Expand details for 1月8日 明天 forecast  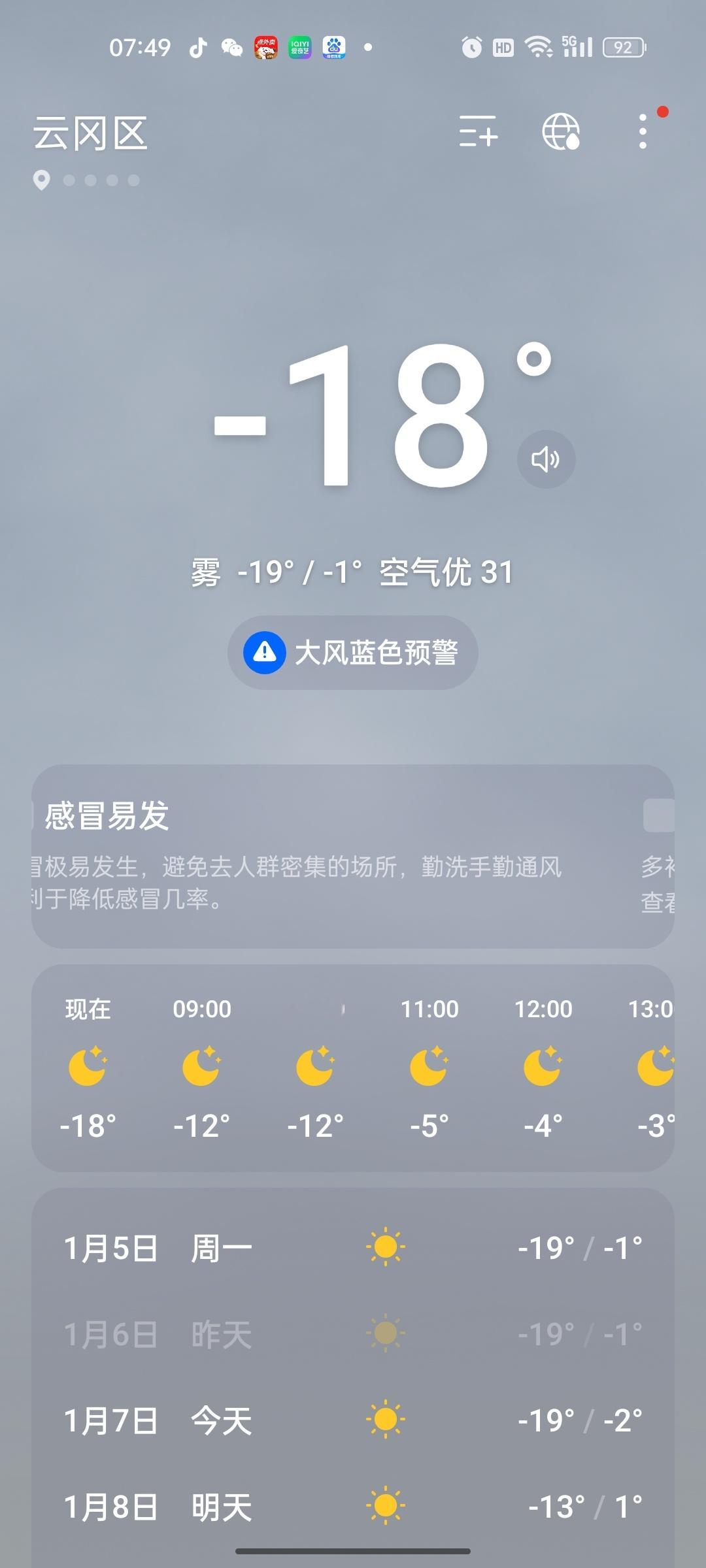pyautogui.click(x=353, y=1508)
